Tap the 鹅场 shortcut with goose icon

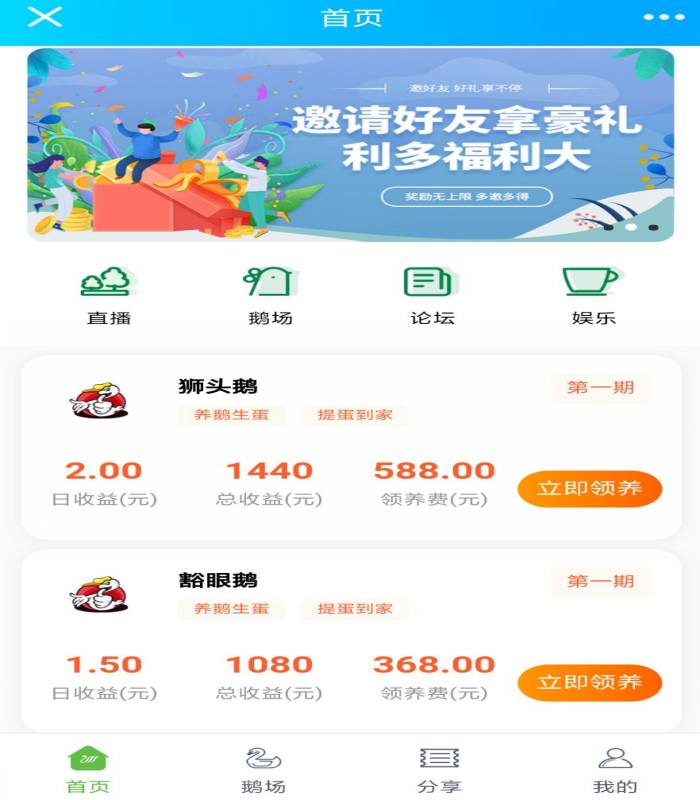(269, 294)
